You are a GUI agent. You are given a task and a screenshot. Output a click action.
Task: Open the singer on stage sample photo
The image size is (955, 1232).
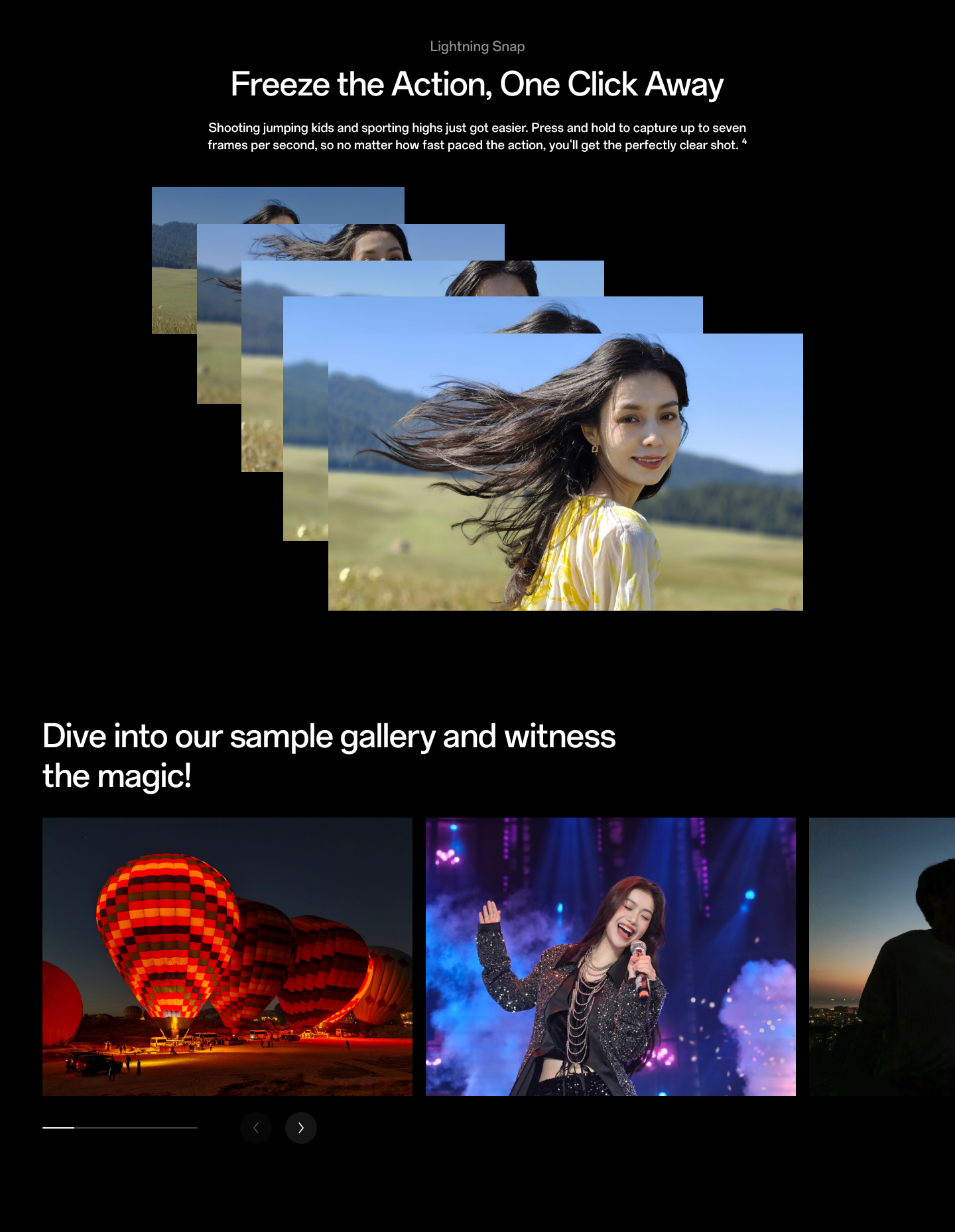610,956
